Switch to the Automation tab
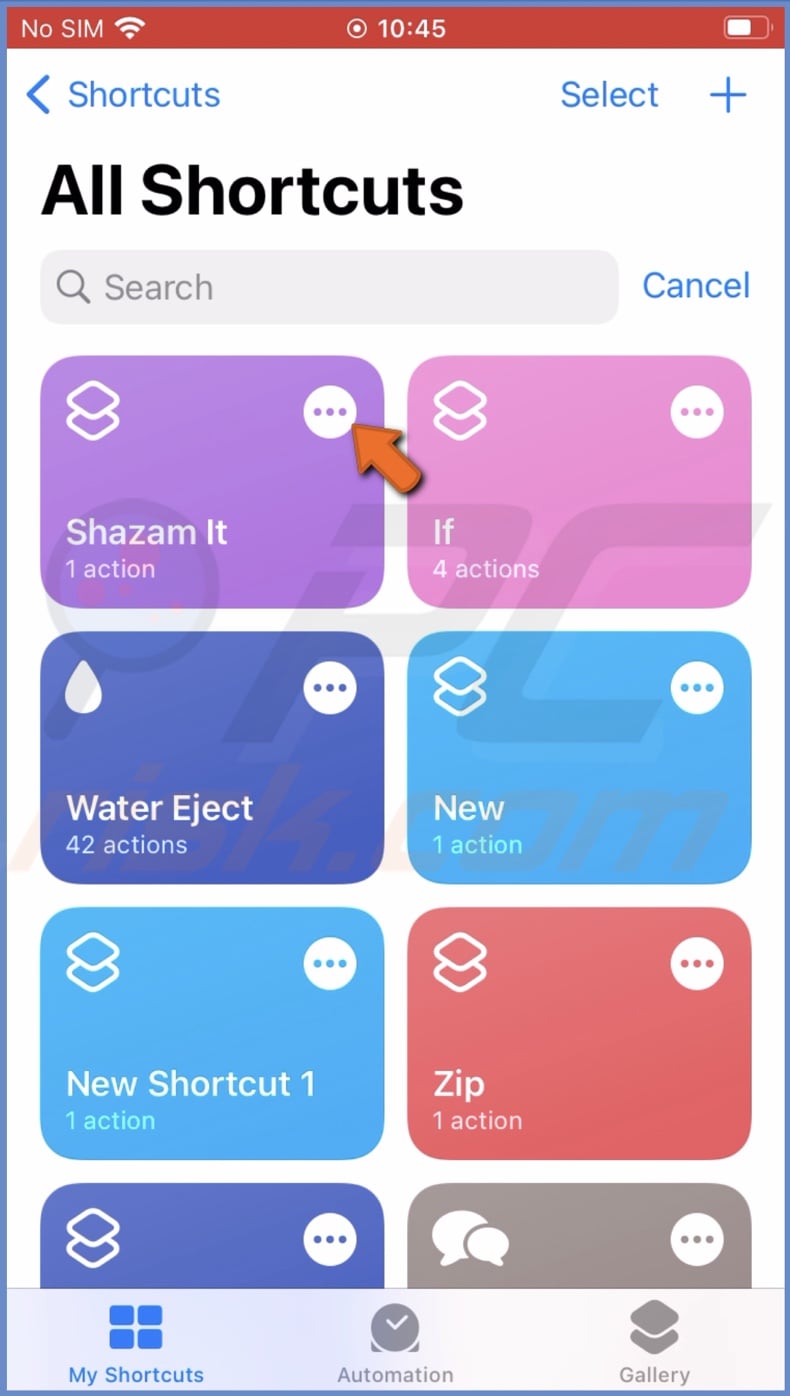Screen dimensions: 790x1396 tap(395, 1344)
